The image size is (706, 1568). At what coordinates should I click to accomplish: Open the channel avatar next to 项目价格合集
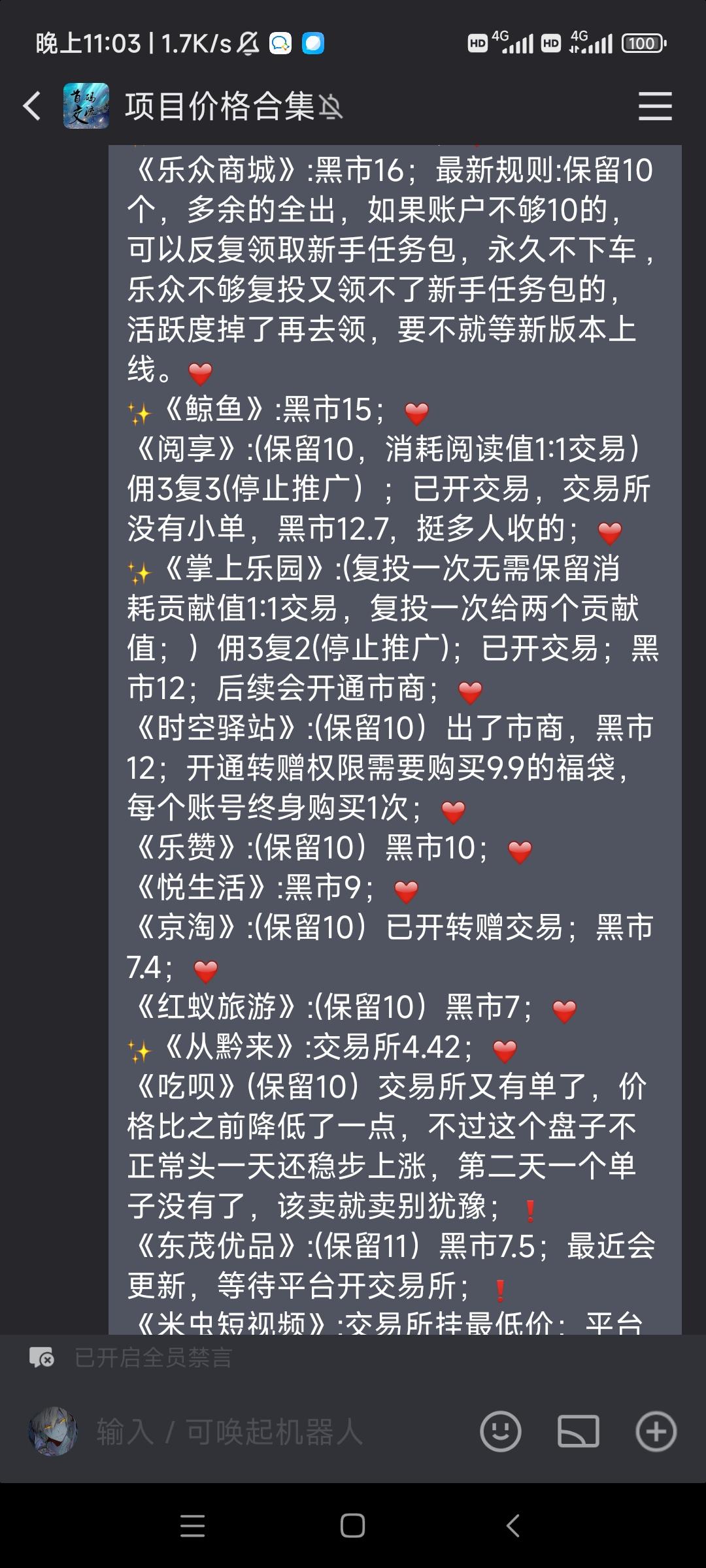click(86, 106)
